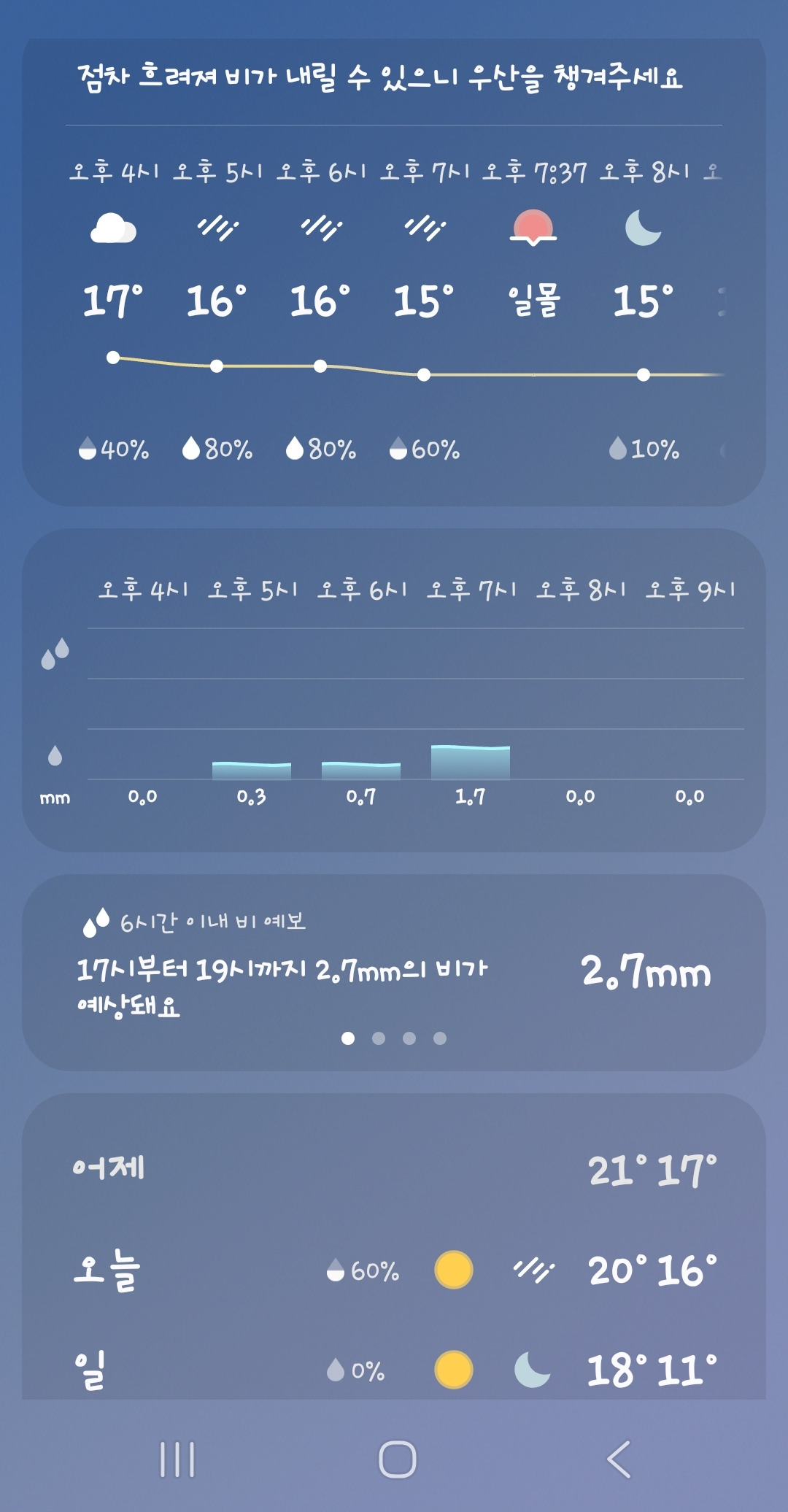Open the 오늘 daily forecast row
The image size is (788, 1512).
coord(394,1270)
